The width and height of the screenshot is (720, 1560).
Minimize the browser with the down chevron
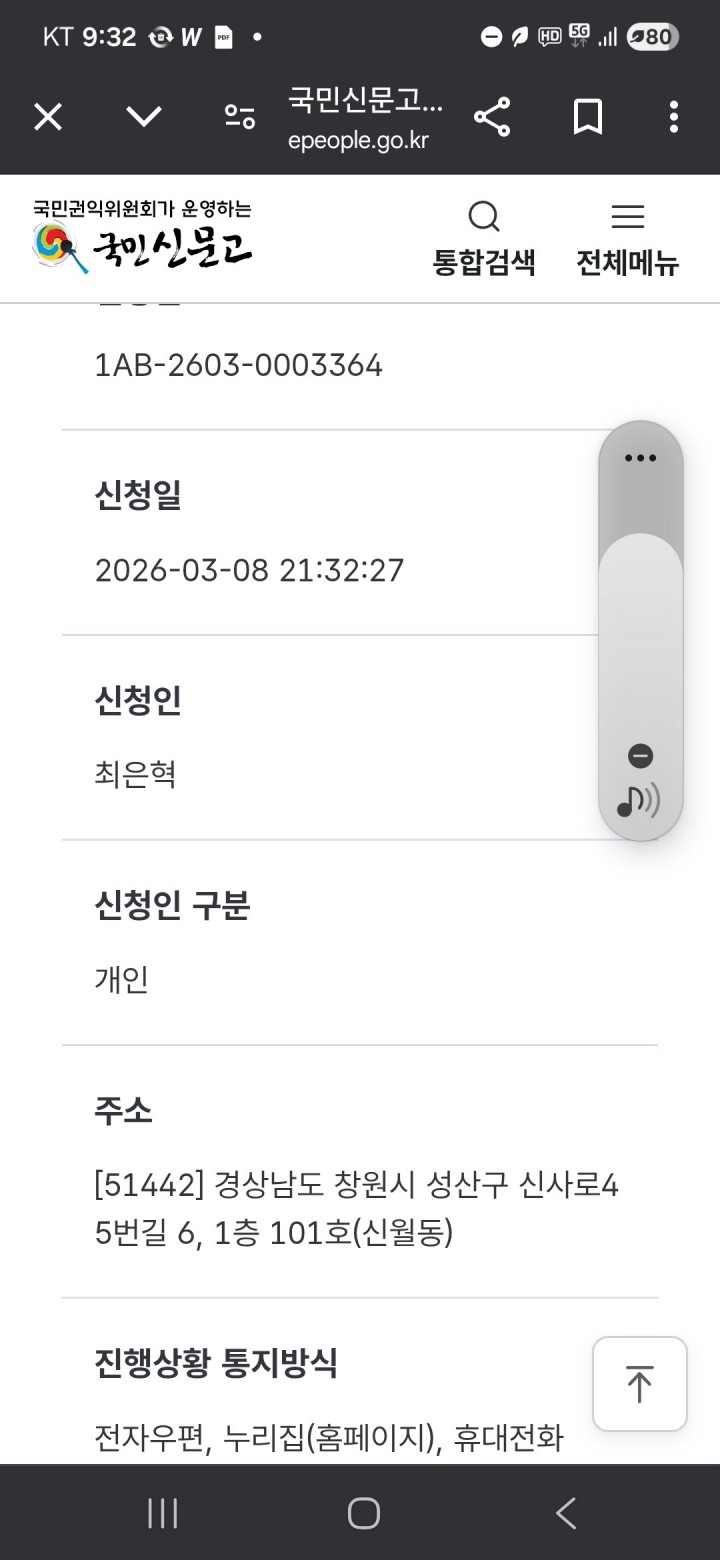point(144,118)
